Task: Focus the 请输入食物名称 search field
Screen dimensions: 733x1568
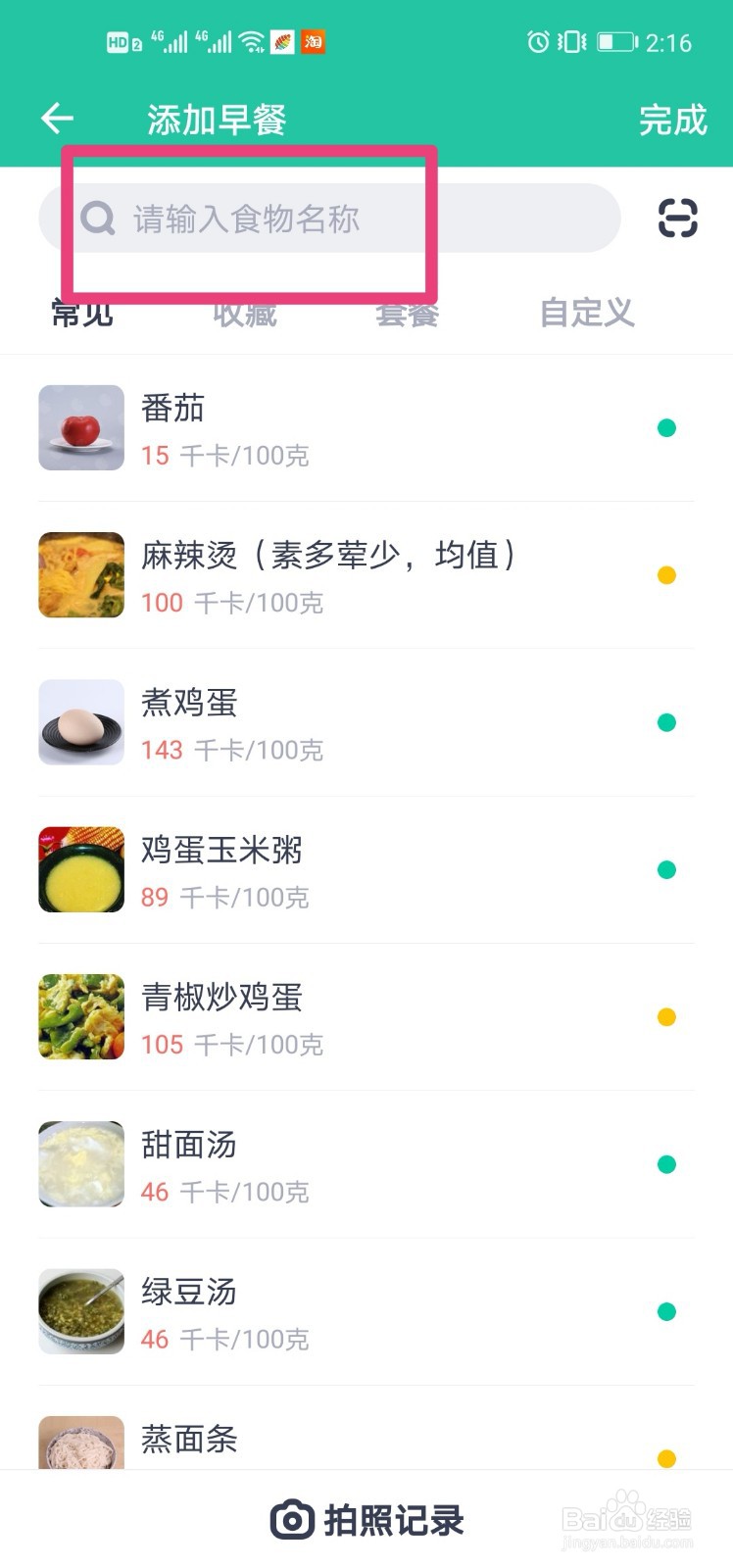Action: 328,219
